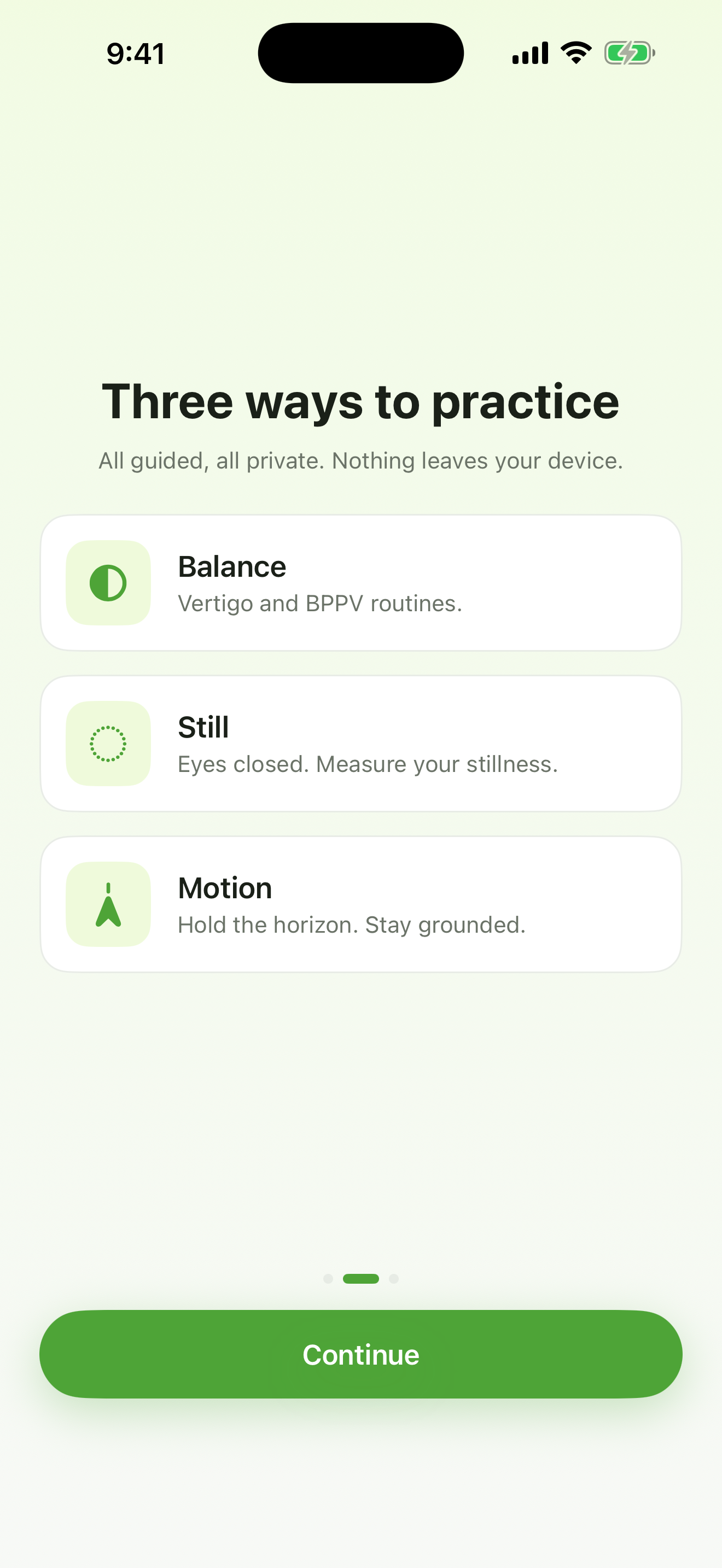722x1568 pixels.
Task: Open the Still practice card
Action: pos(360,743)
